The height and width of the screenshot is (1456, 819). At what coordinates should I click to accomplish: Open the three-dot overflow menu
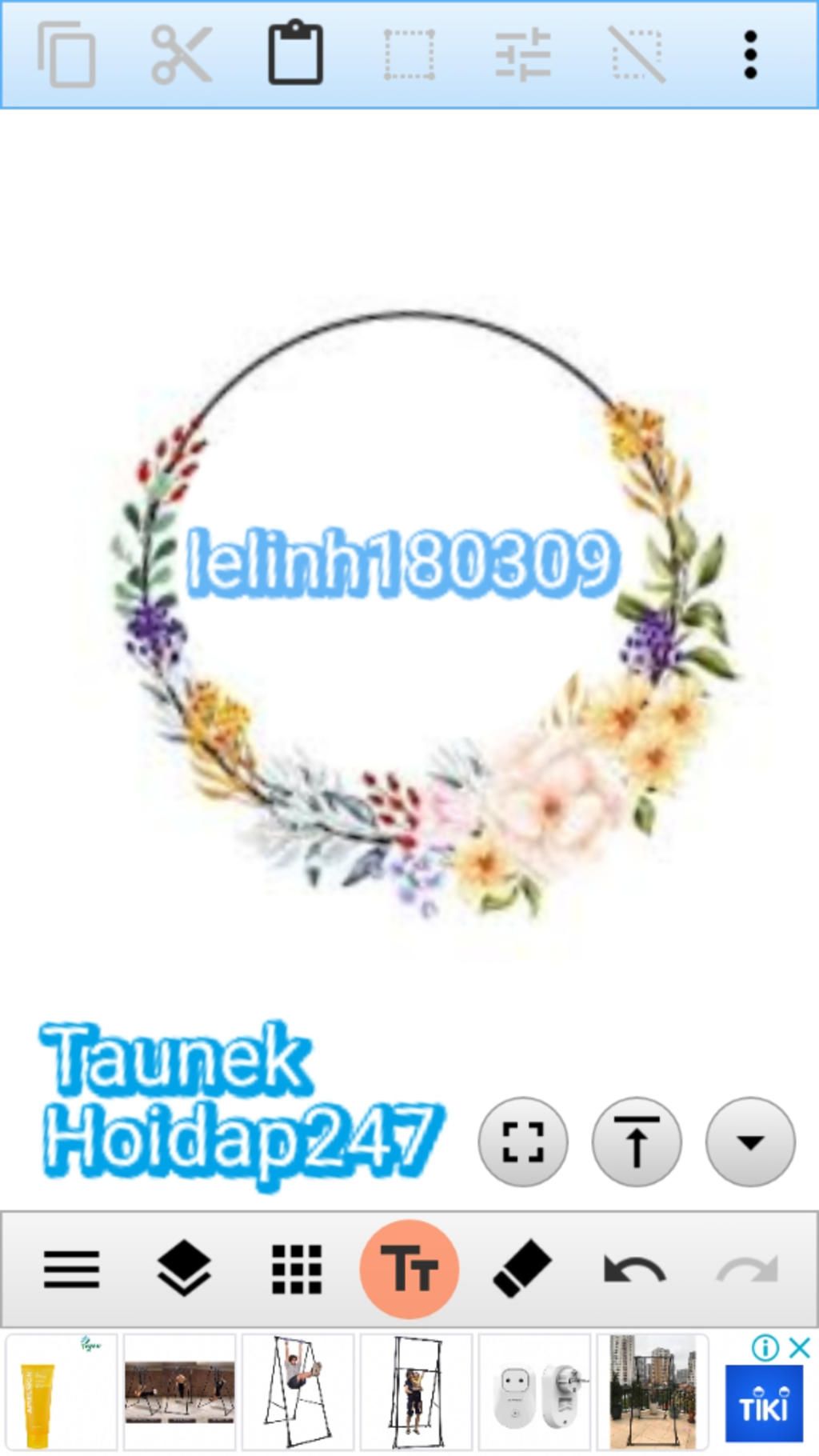750,55
